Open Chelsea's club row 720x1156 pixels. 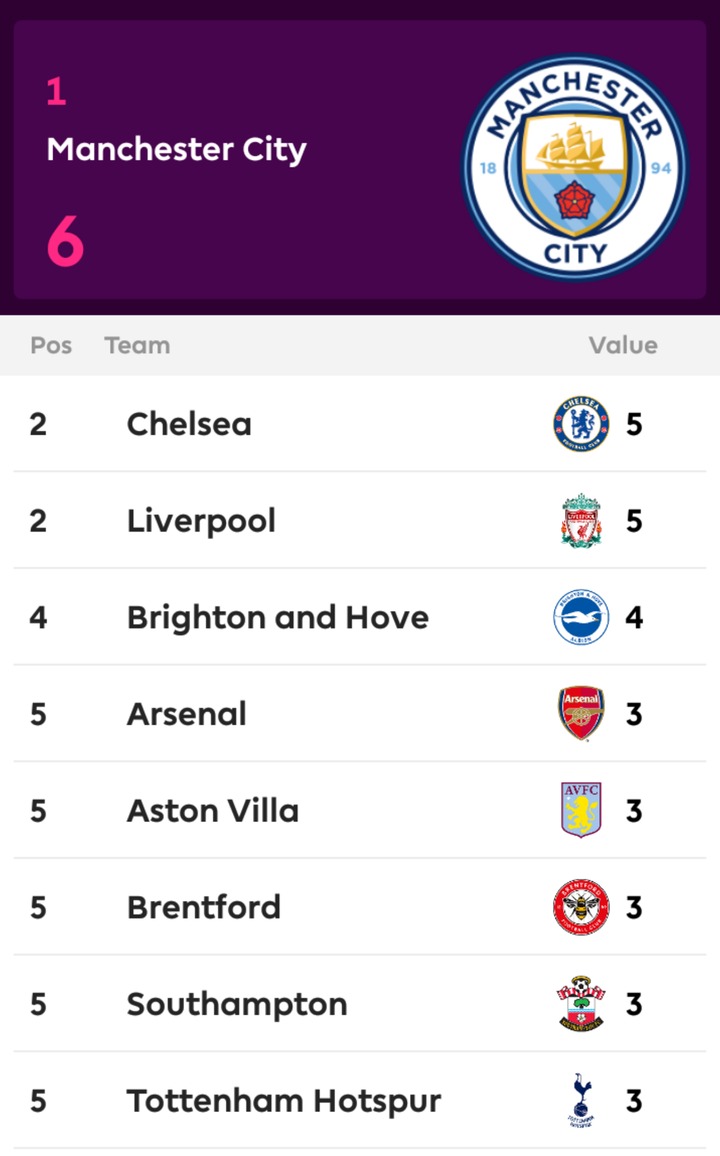coord(360,424)
